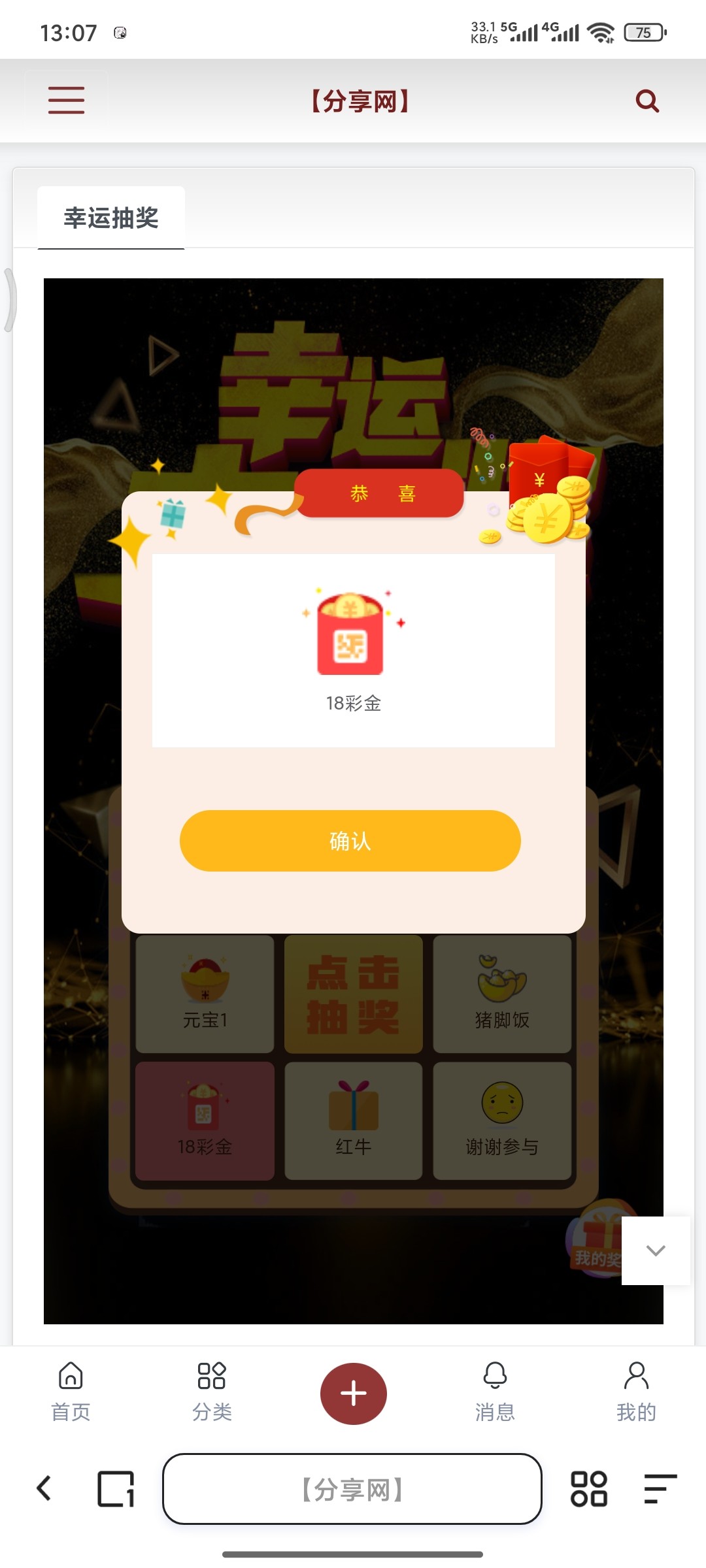
Task: Open the browser menu lines icon
Action: tap(660, 1489)
